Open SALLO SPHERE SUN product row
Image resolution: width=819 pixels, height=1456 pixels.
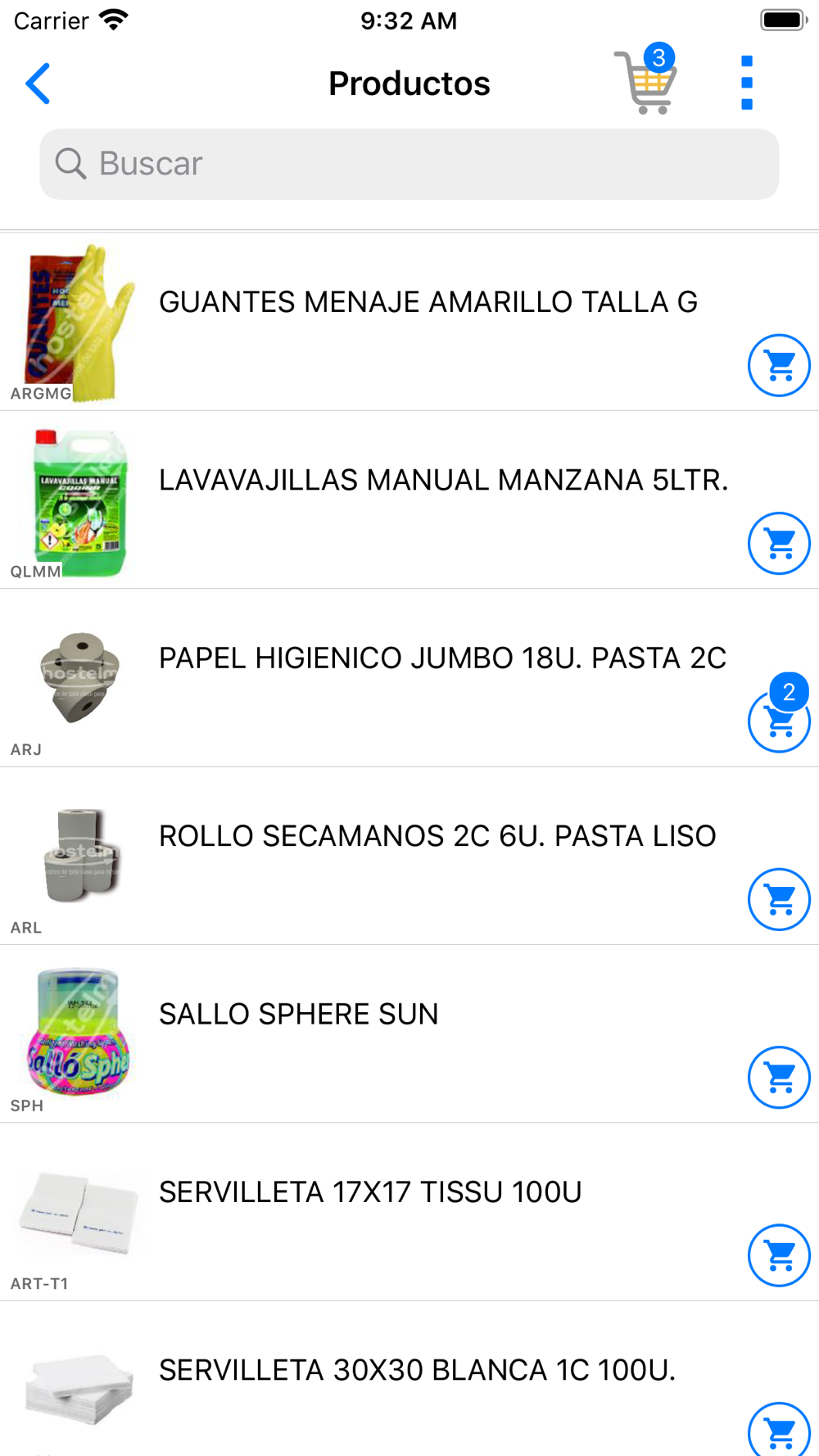(x=299, y=1015)
